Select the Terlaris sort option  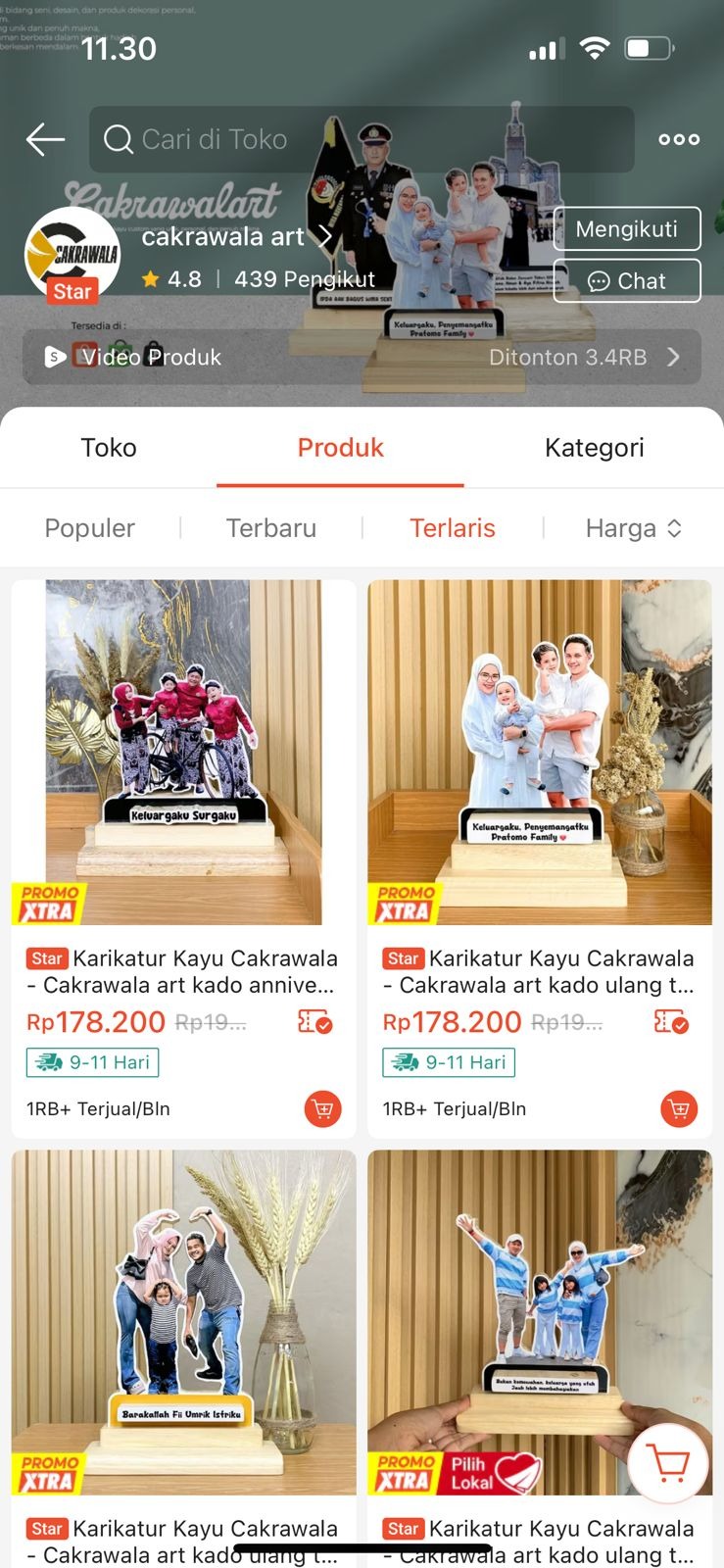(x=453, y=528)
